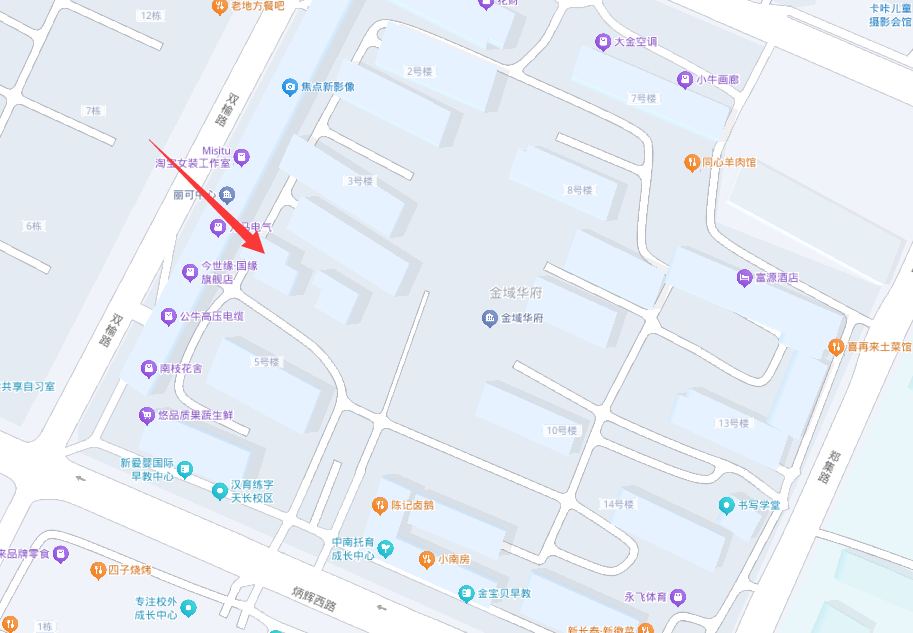Select the 南枝花舍 marker

click(148, 368)
